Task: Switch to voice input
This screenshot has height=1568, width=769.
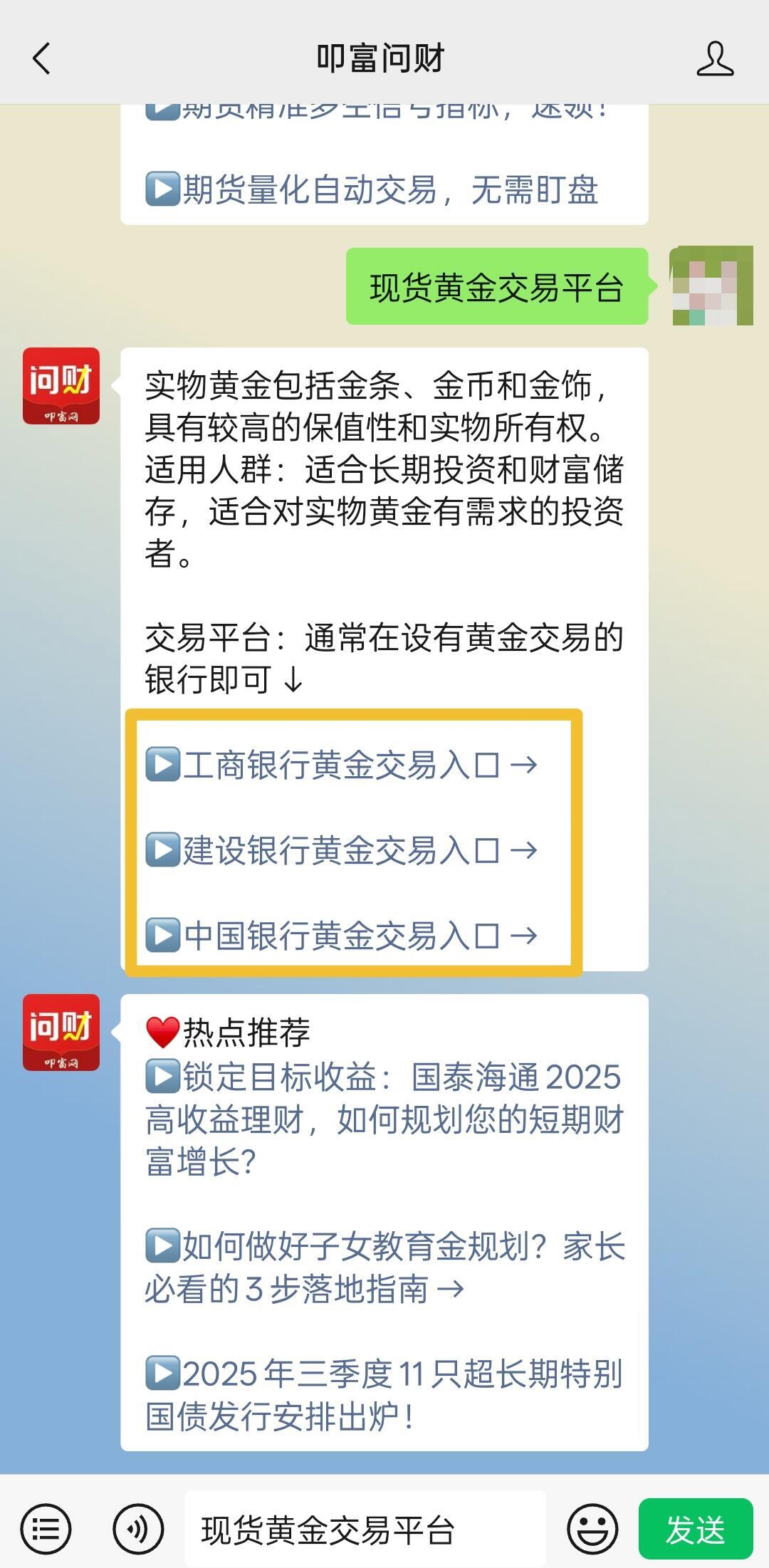Action: [138, 1529]
